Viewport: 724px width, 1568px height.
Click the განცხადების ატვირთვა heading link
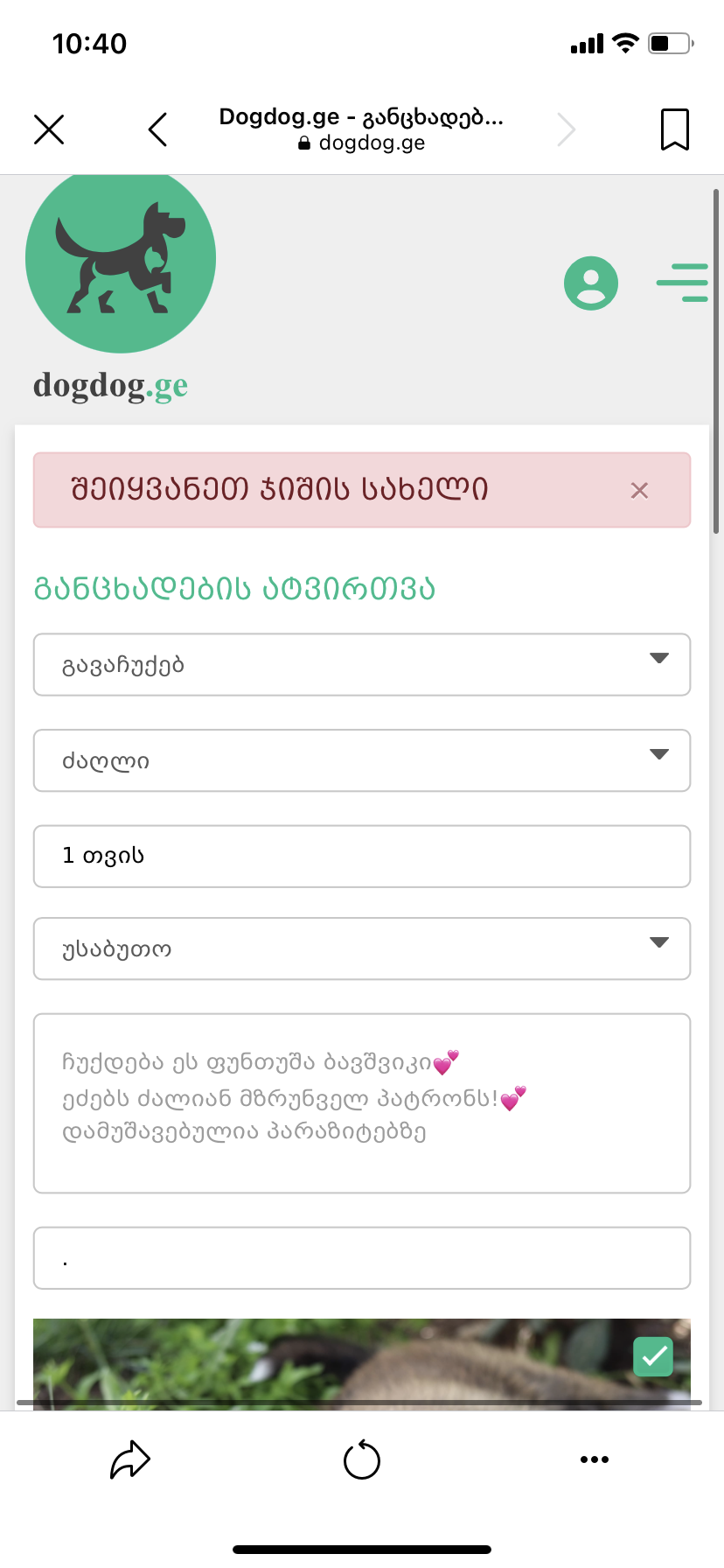pyautogui.click(x=233, y=590)
